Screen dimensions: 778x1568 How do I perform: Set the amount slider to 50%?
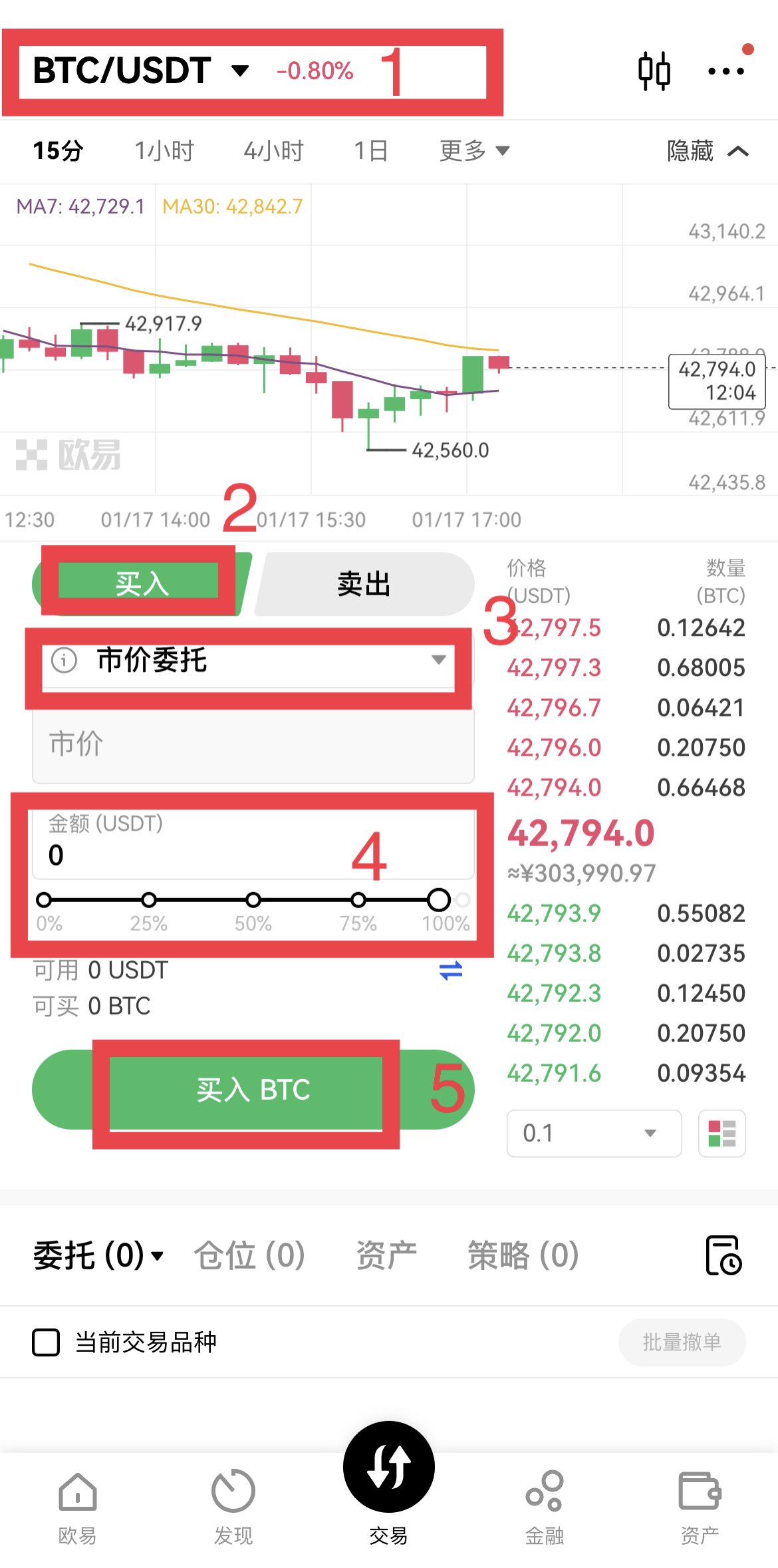pyautogui.click(x=253, y=900)
